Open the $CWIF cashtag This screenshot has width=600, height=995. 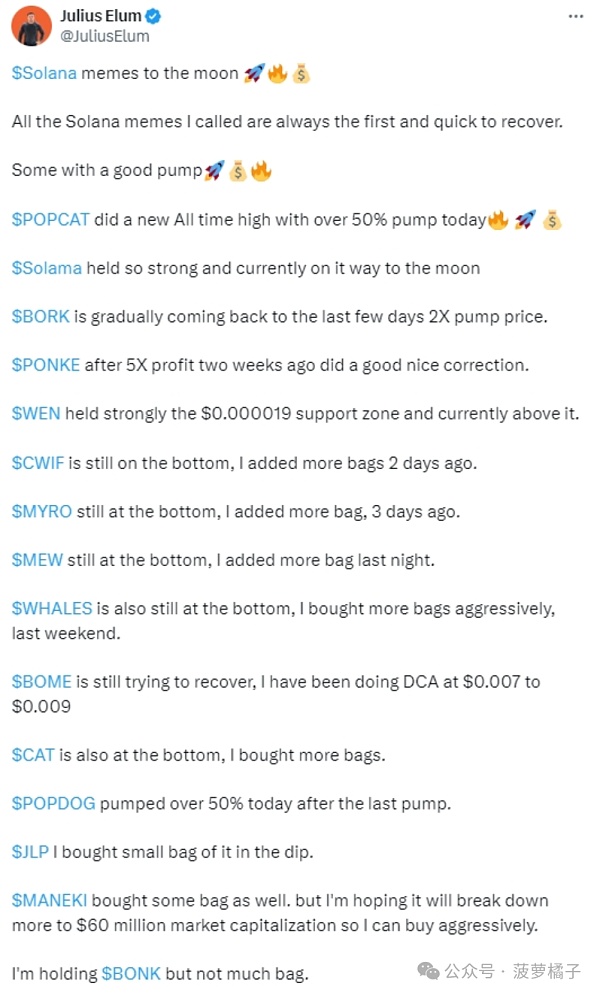(39, 462)
